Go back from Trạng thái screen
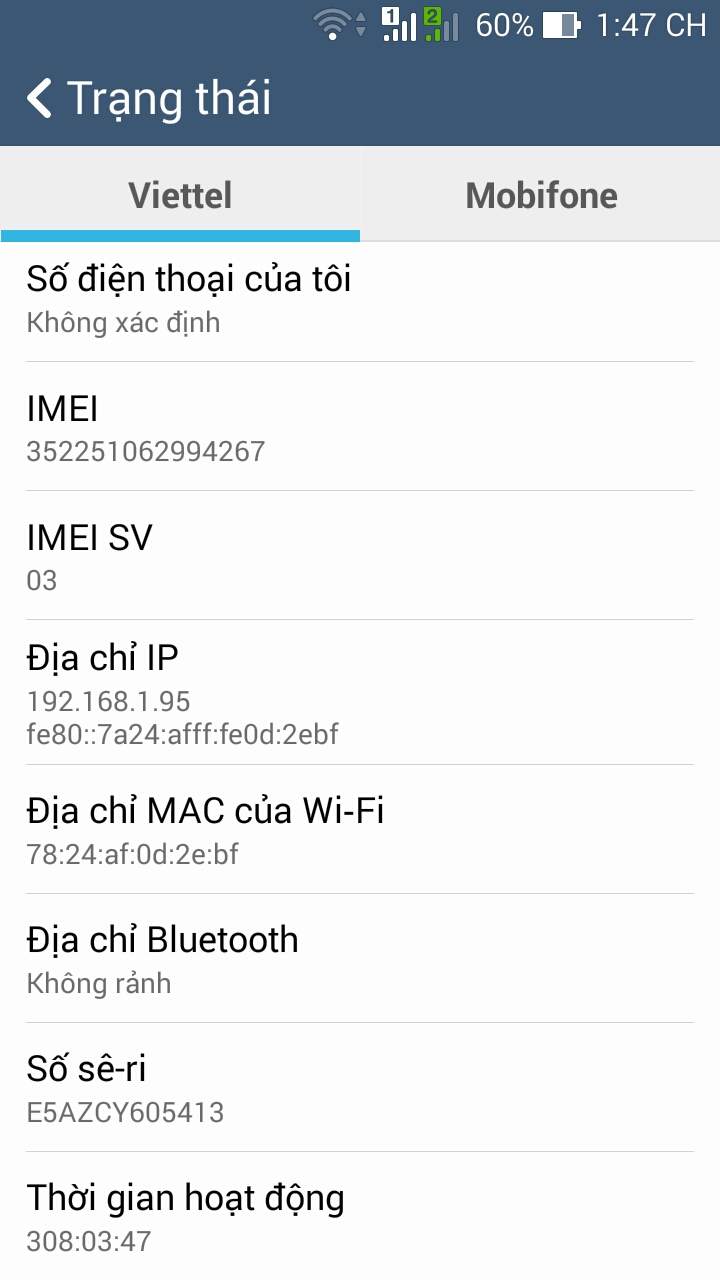720x1280 pixels. click(40, 99)
